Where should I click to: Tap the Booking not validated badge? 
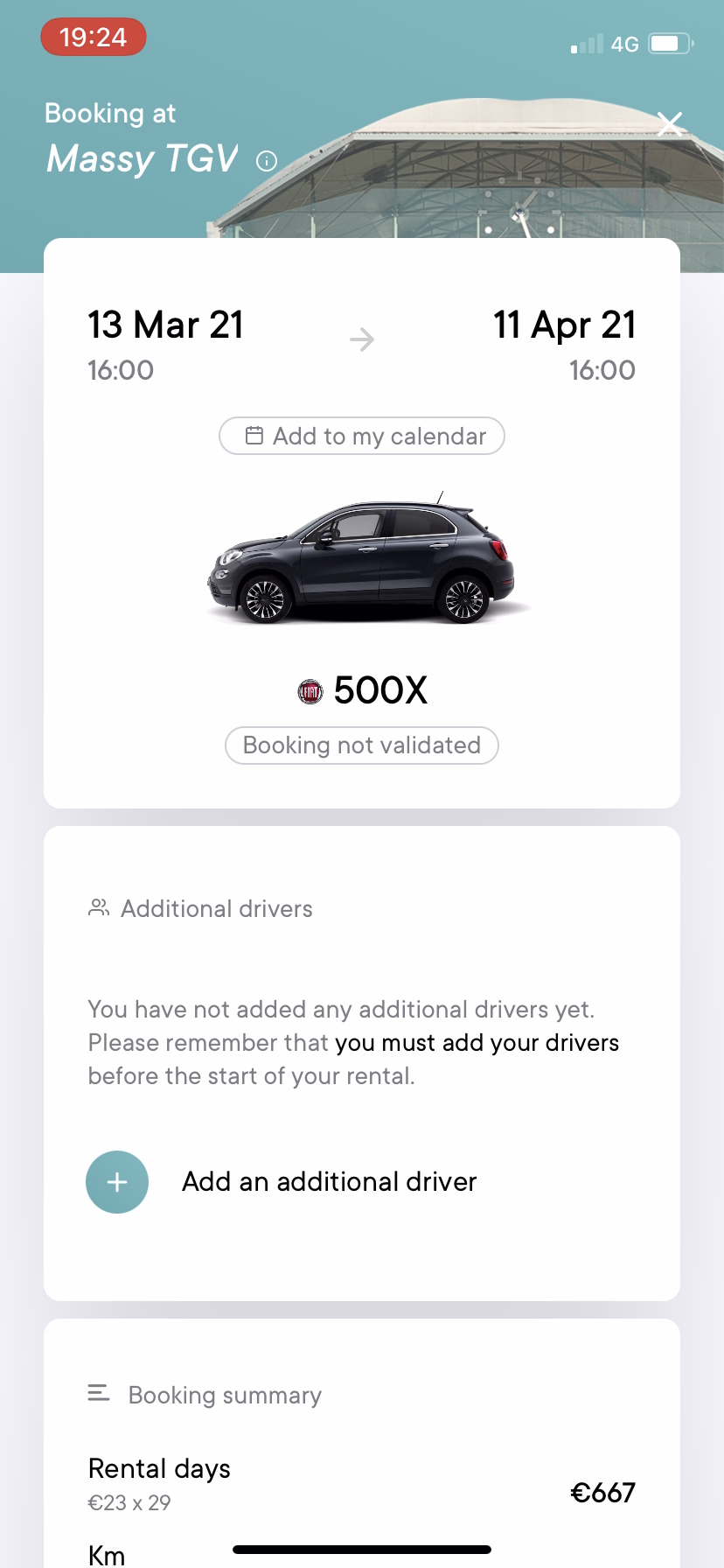coord(361,745)
